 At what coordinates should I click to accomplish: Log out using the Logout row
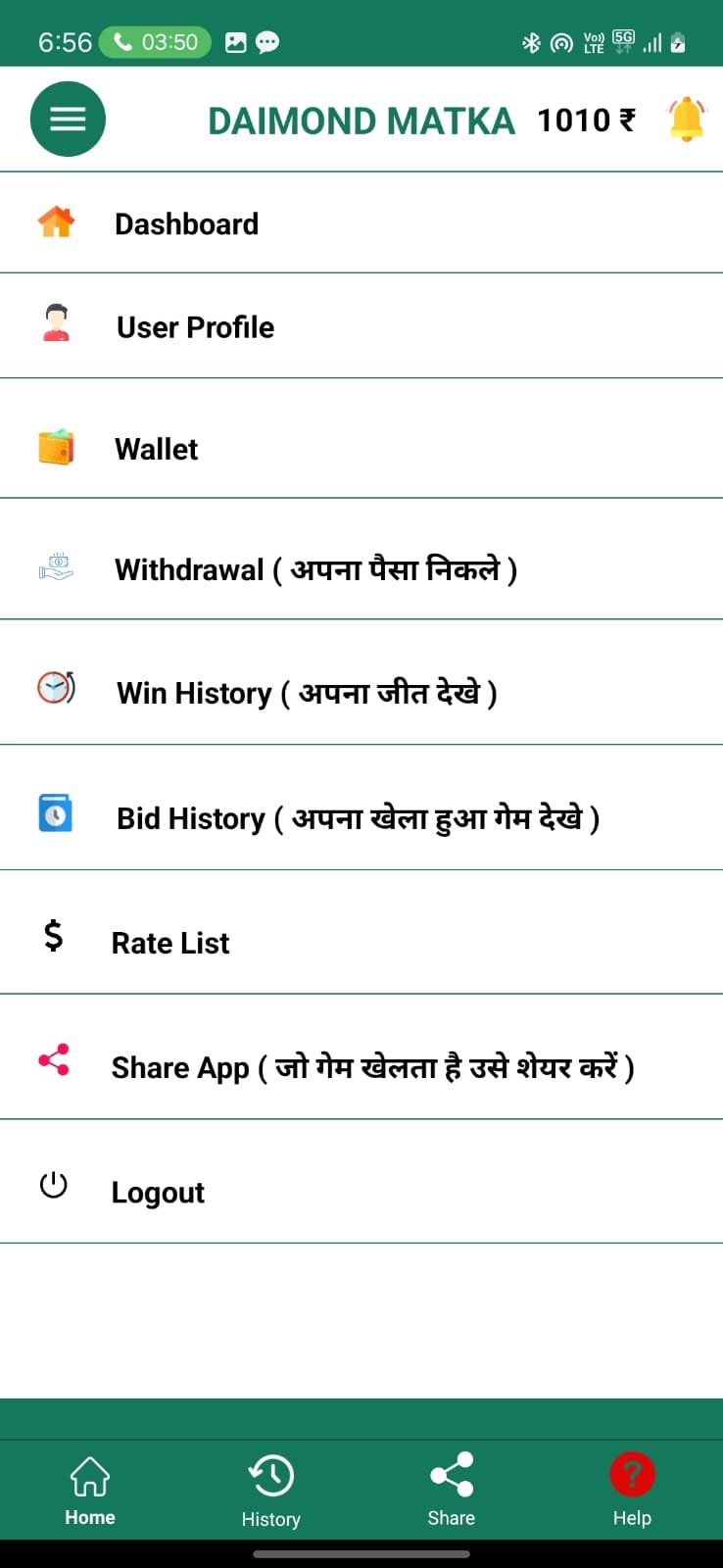158,1192
